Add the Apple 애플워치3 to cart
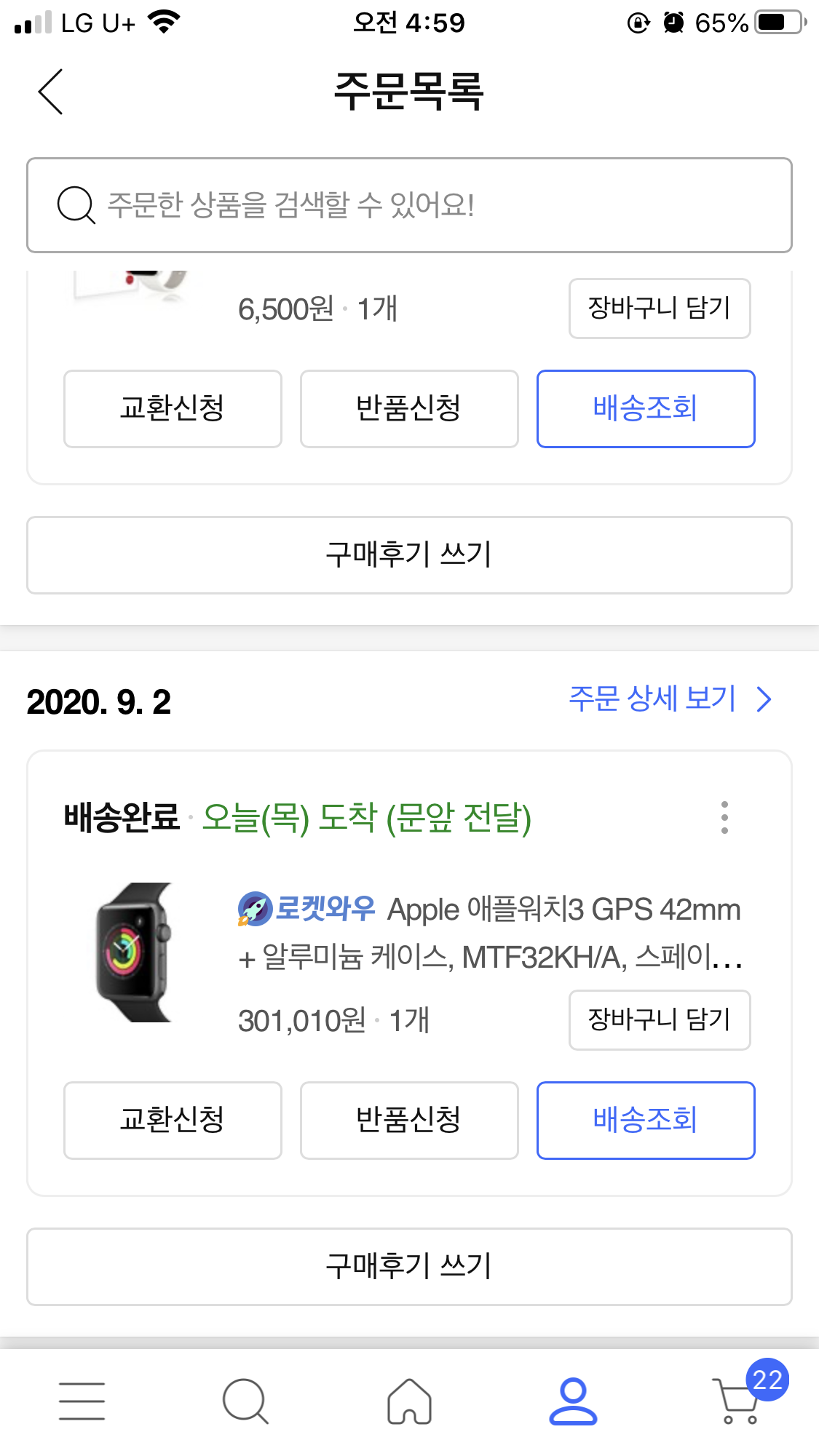The width and height of the screenshot is (819, 1456). tap(659, 1019)
